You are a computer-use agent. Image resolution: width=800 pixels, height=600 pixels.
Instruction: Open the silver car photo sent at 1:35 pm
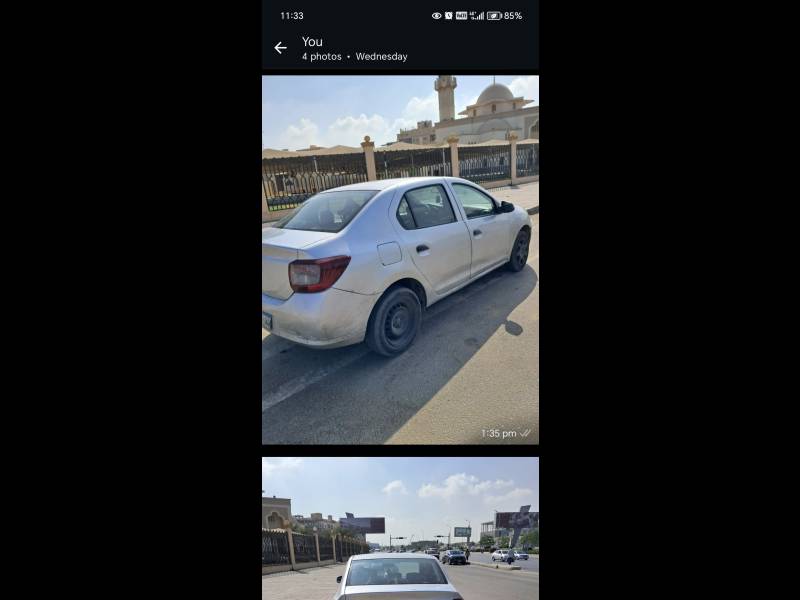click(400, 260)
